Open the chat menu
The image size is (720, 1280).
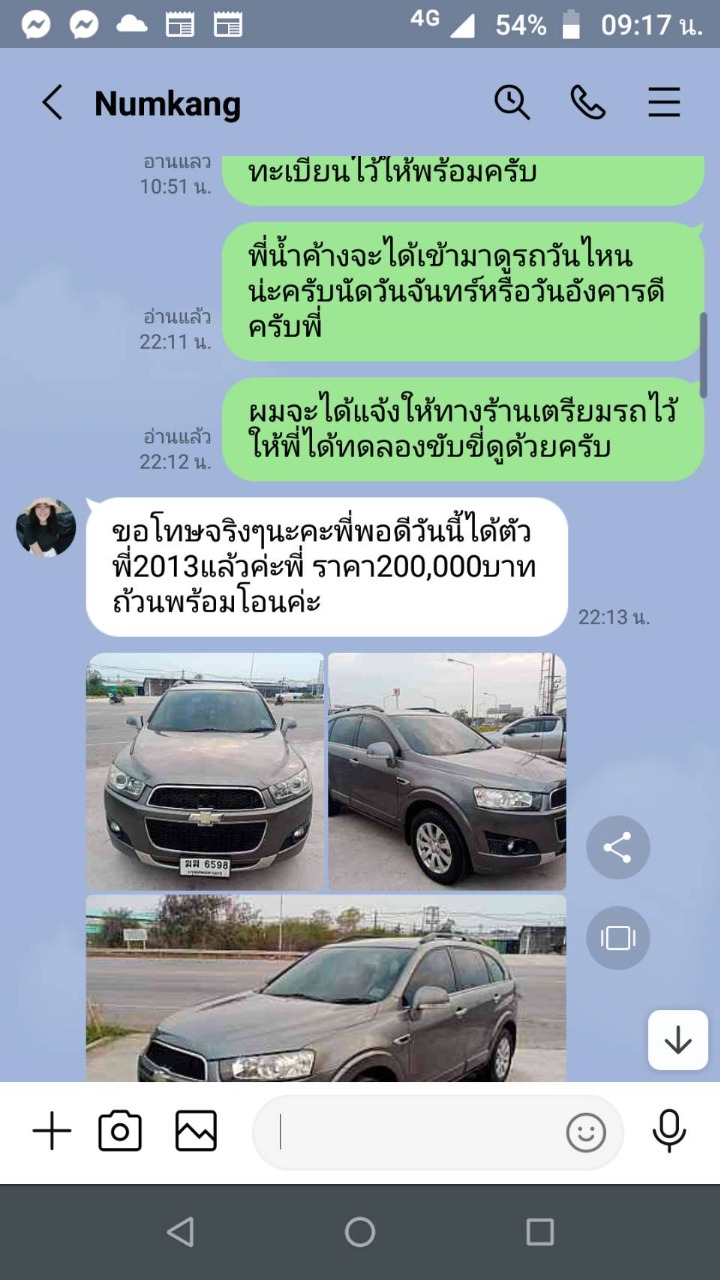[664, 102]
